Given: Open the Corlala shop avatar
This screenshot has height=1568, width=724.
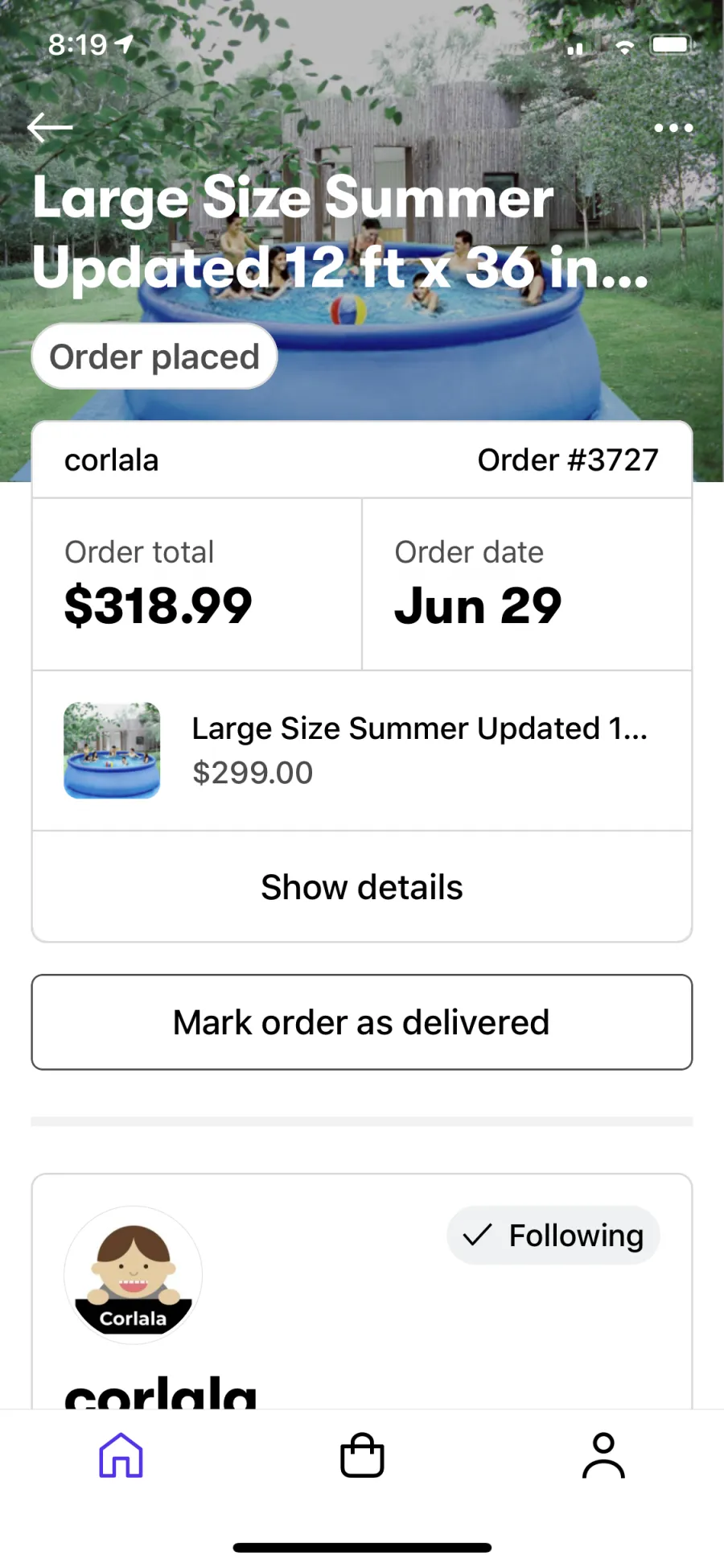Looking at the screenshot, I should click(x=133, y=1275).
